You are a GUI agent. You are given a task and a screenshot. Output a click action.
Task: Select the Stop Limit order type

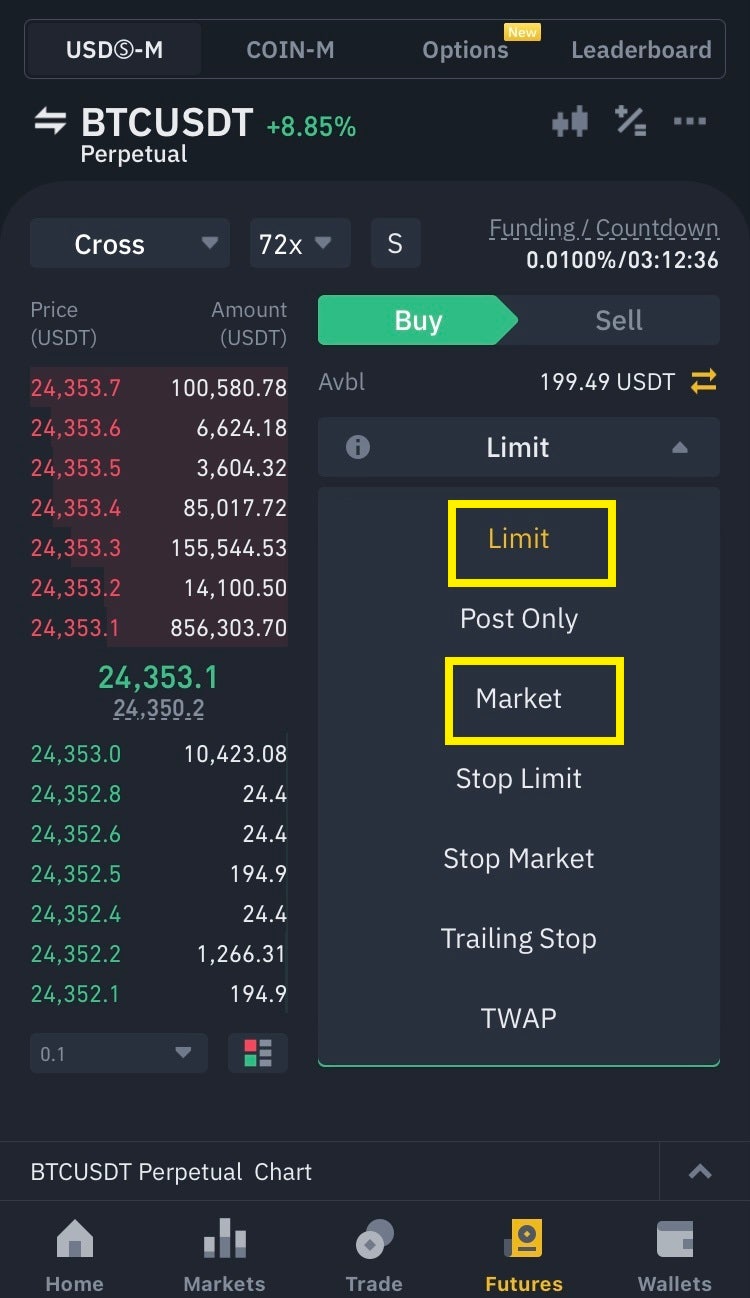coord(519,778)
